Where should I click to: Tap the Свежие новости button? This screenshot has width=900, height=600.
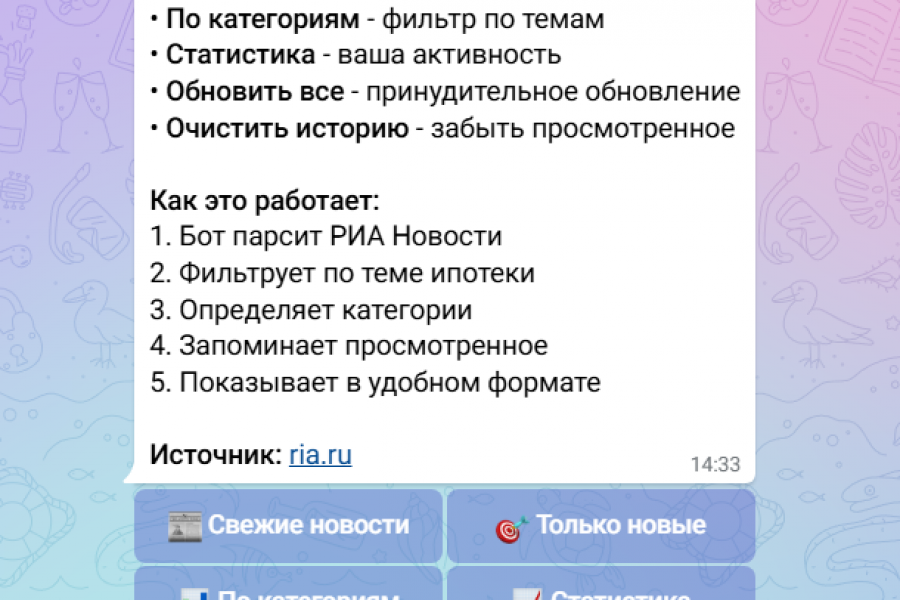coord(288,526)
